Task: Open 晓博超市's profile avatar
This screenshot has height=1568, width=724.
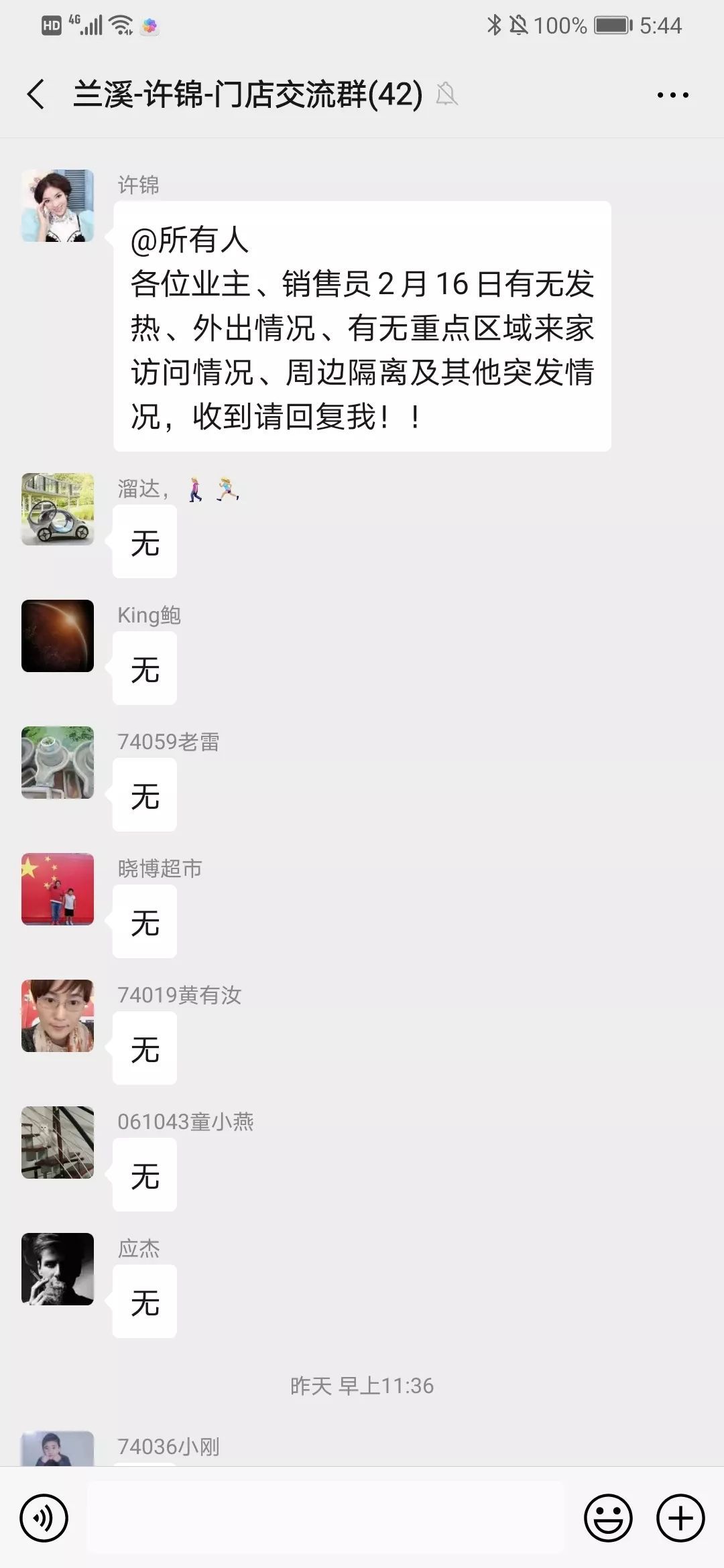Action: click(x=58, y=889)
